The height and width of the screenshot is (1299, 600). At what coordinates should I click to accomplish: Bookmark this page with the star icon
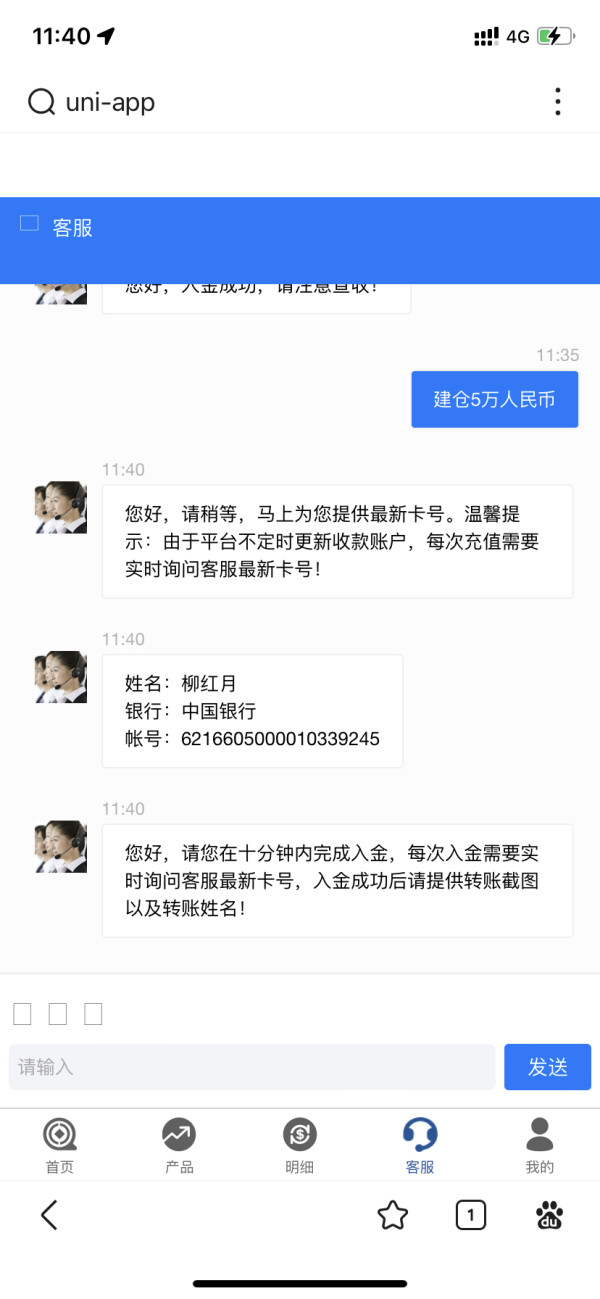393,1215
